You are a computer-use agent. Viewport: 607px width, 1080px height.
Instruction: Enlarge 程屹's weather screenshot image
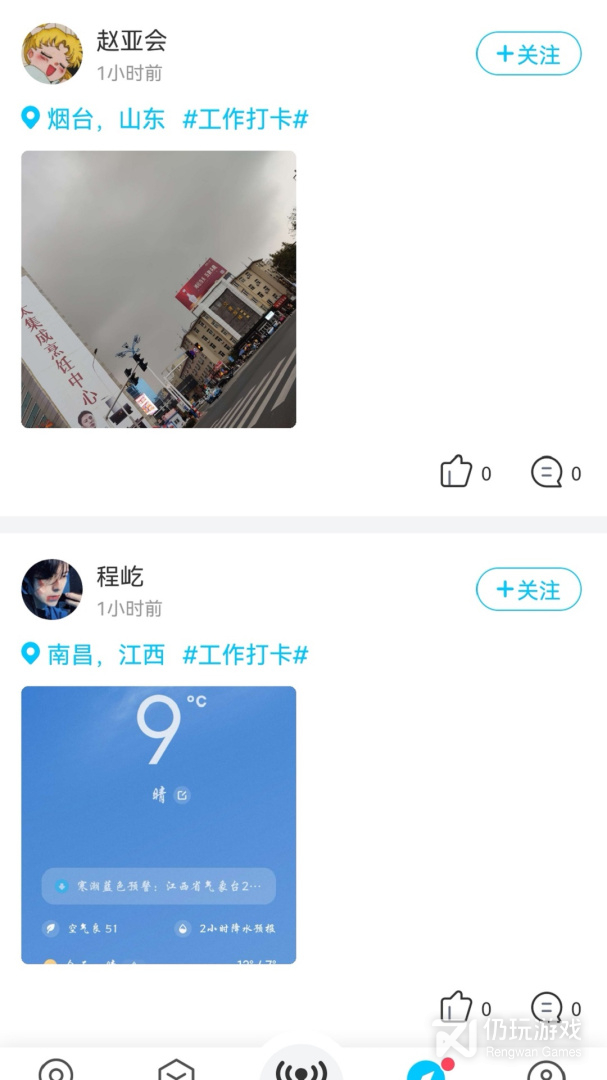point(158,824)
